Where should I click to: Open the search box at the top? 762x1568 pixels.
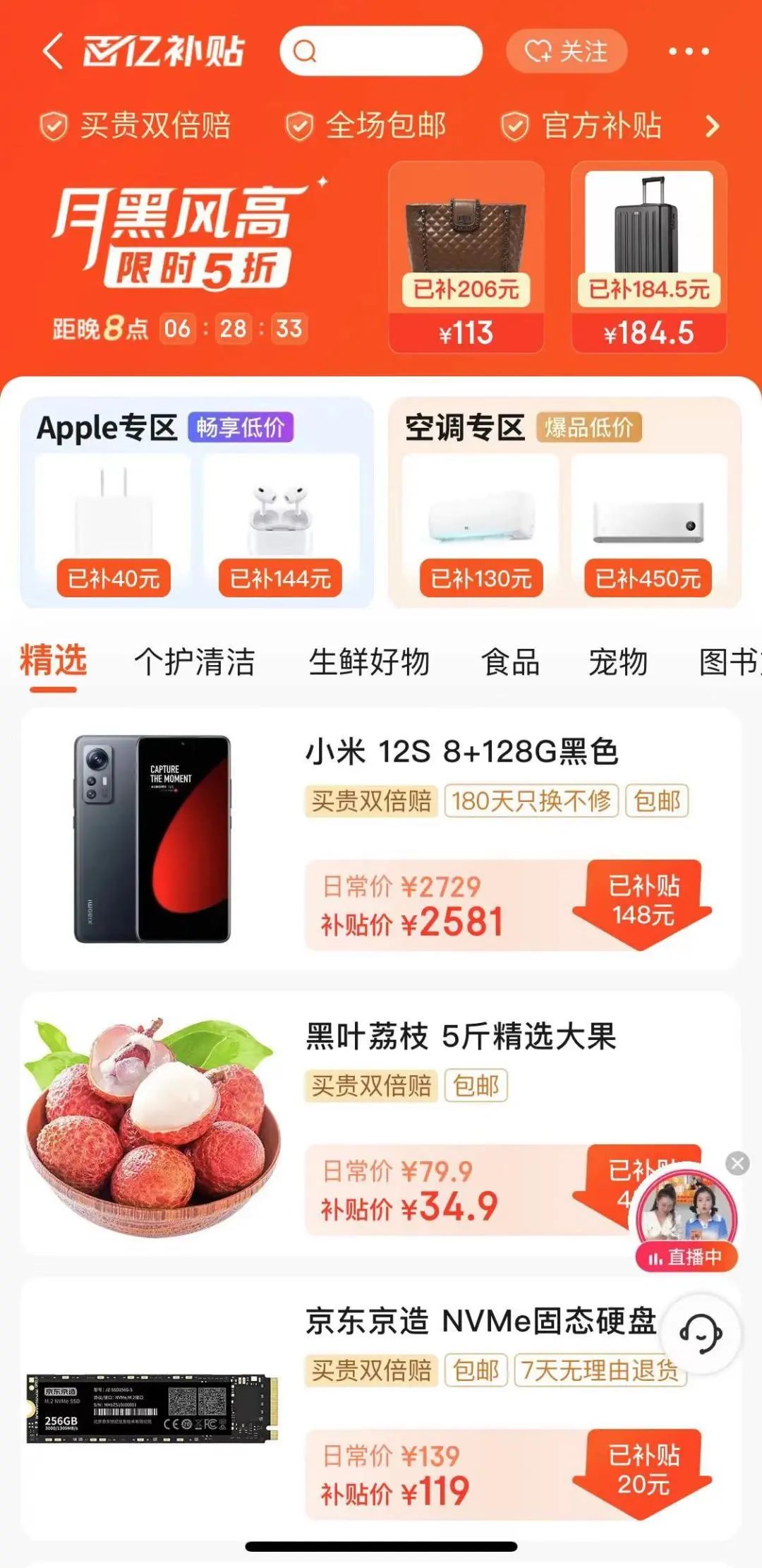(x=381, y=52)
